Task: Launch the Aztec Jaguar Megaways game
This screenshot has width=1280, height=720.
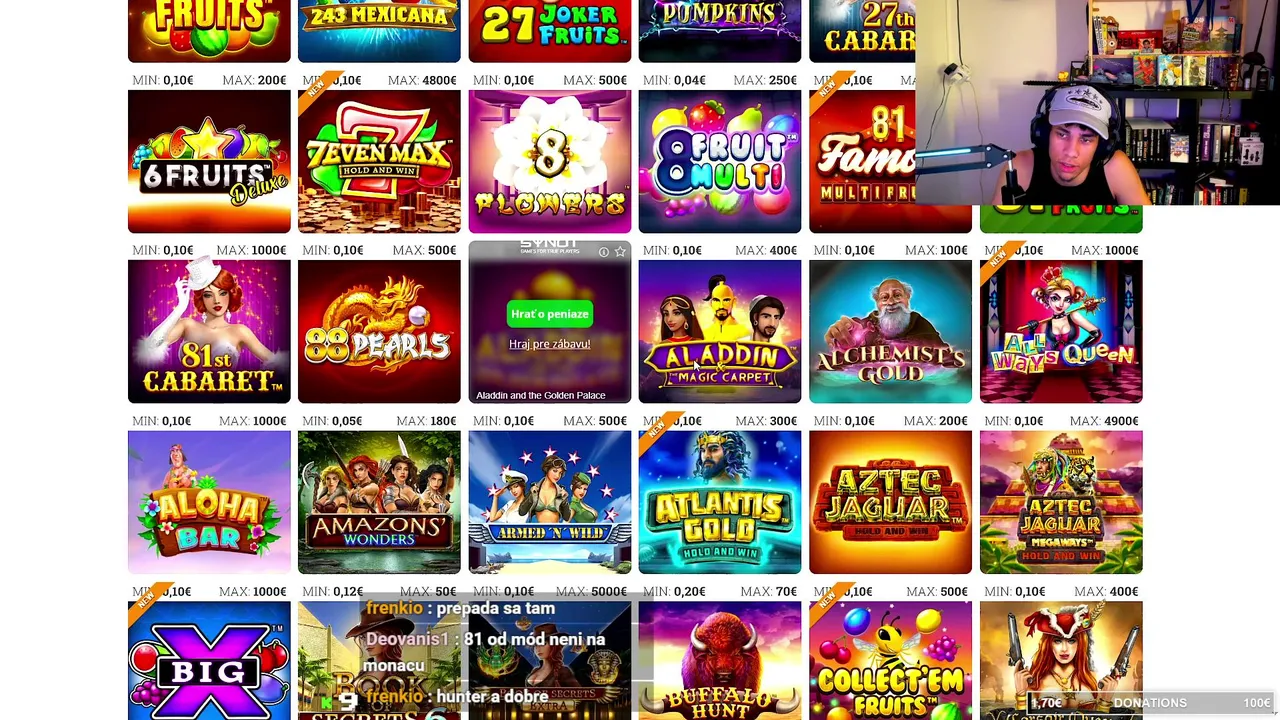Action: pyautogui.click(x=1061, y=503)
